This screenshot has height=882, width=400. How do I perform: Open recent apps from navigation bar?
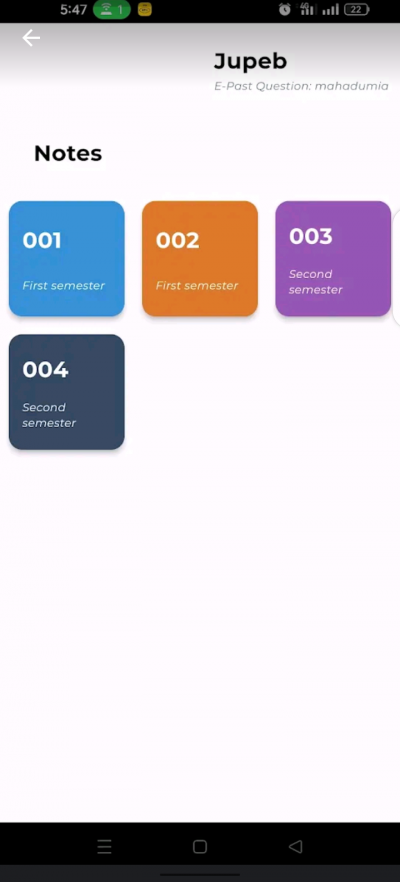(x=104, y=847)
